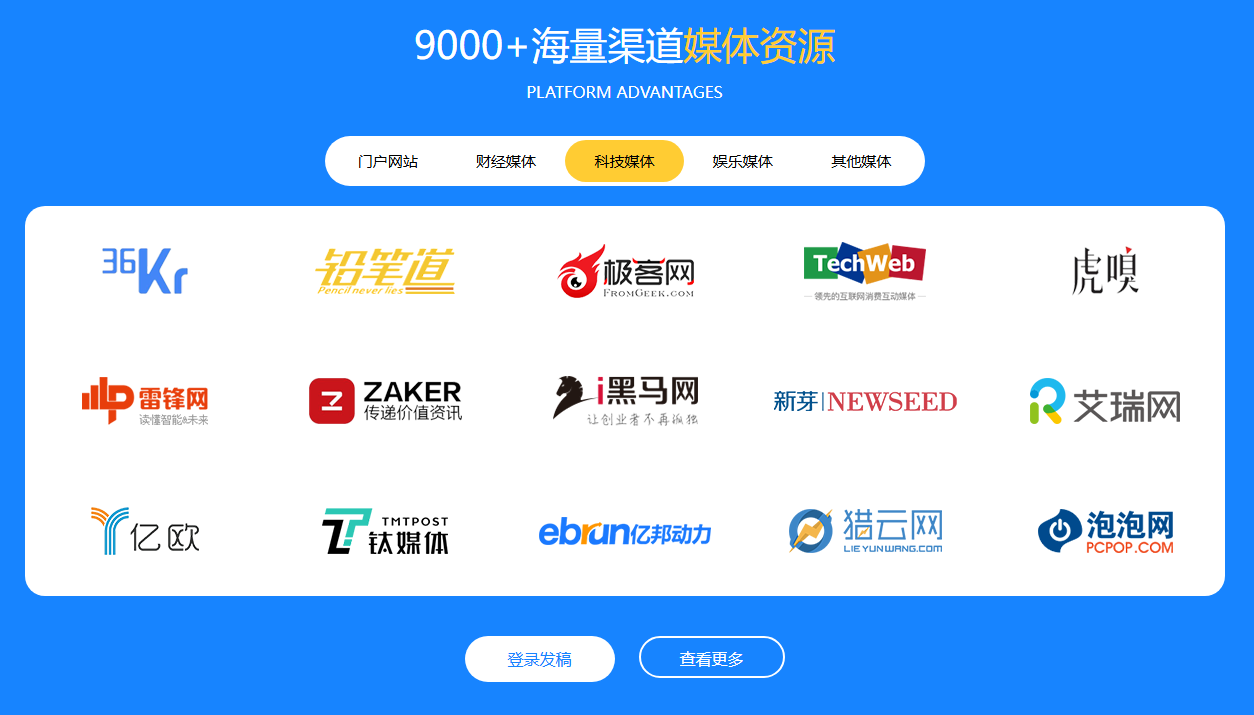Open the 其他媒体 tab

coord(861,161)
